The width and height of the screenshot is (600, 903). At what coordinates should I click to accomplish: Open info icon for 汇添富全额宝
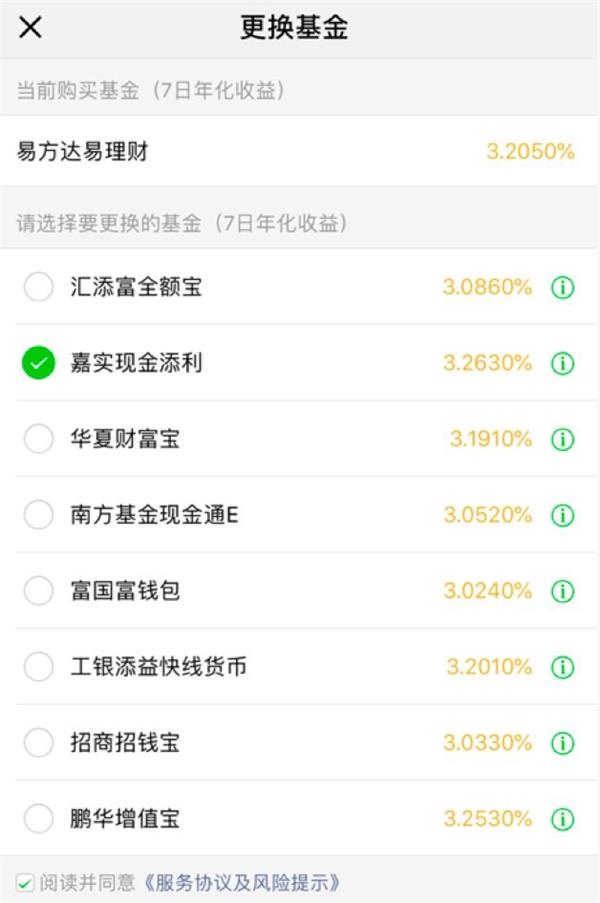pos(563,288)
